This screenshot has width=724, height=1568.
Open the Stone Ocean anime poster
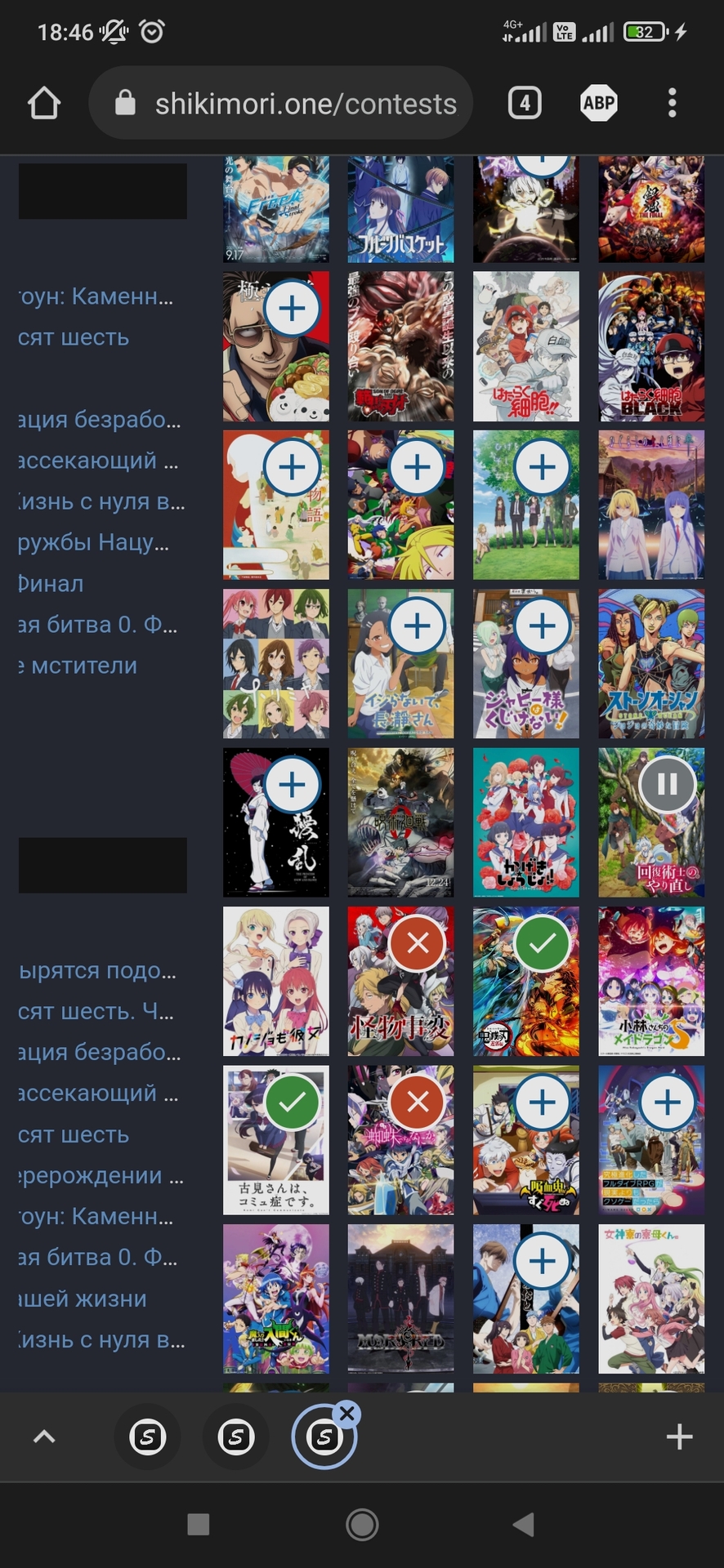point(650,663)
